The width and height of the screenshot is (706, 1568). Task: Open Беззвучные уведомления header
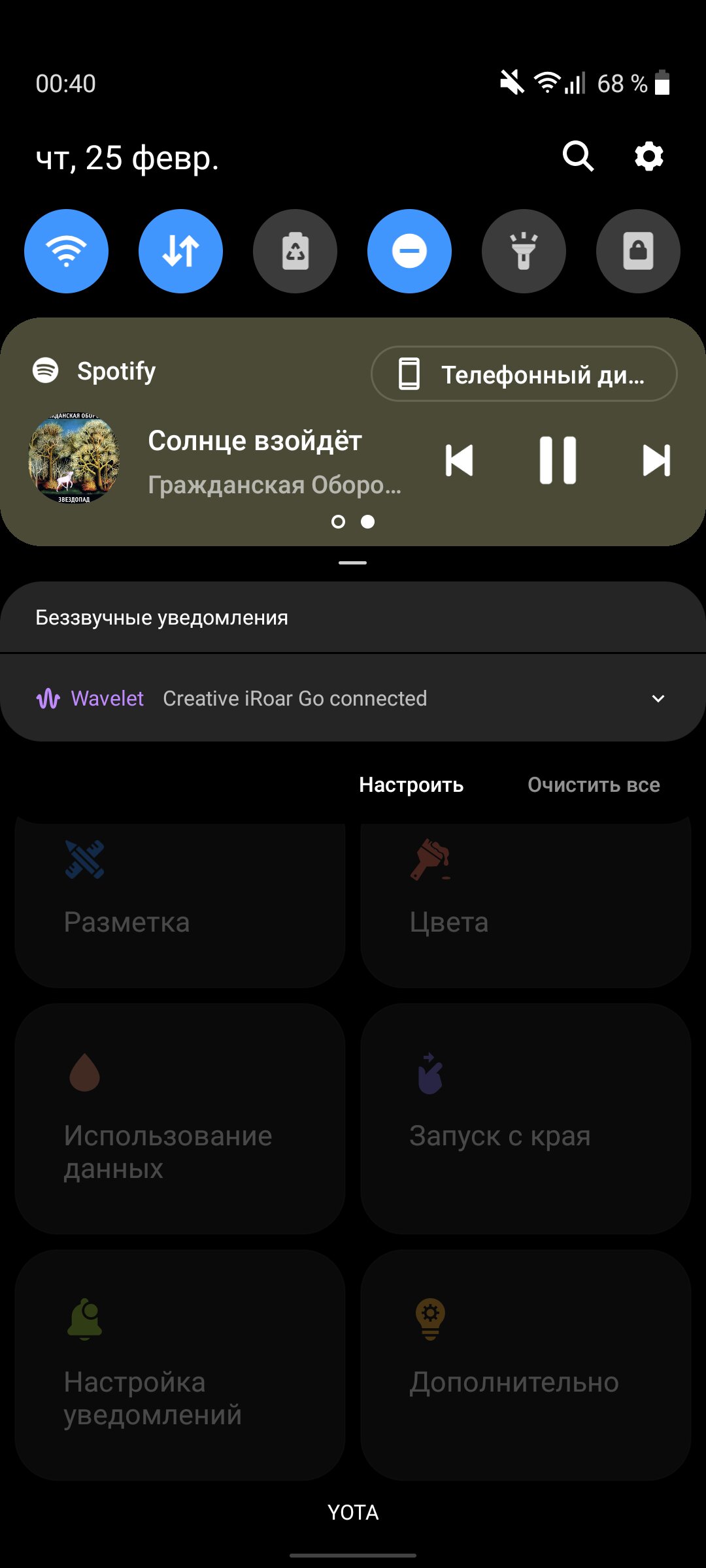coord(353,617)
